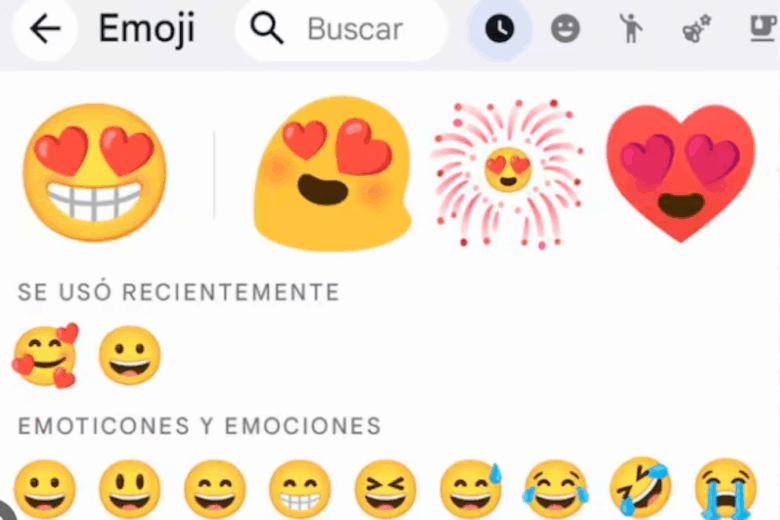Viewport: 780px width, 520px height.
Task: Pick the fireworks heart-eyes sticker
Action: coord(507,173)
